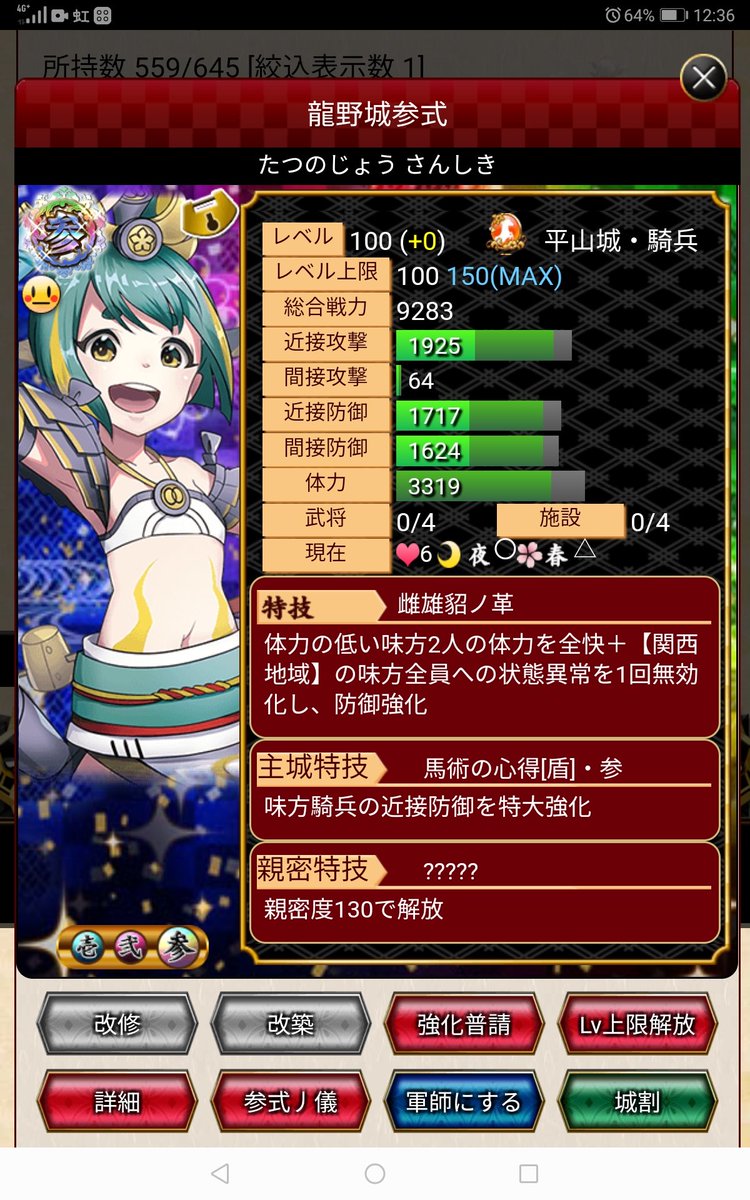Tap the 改築 button
Screen dimensions: 750x1200
coord(291,1024)
